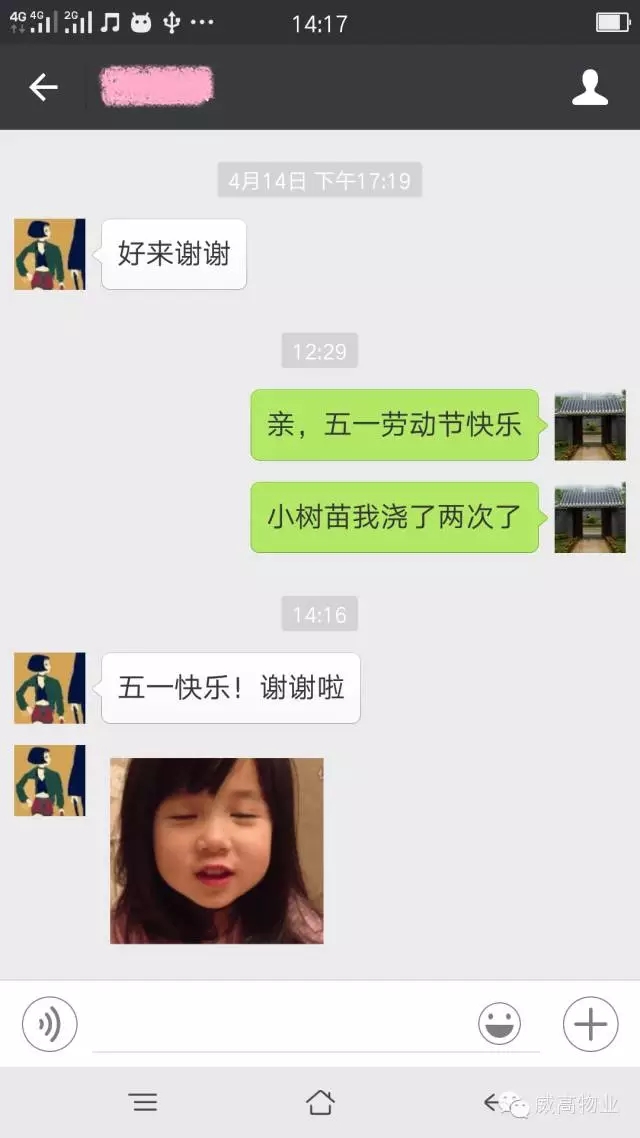The image size is (640, 1138).
Task: Open the avatar beside "亲,五一劳动节快乐"
Action: [x=590, y=425]
